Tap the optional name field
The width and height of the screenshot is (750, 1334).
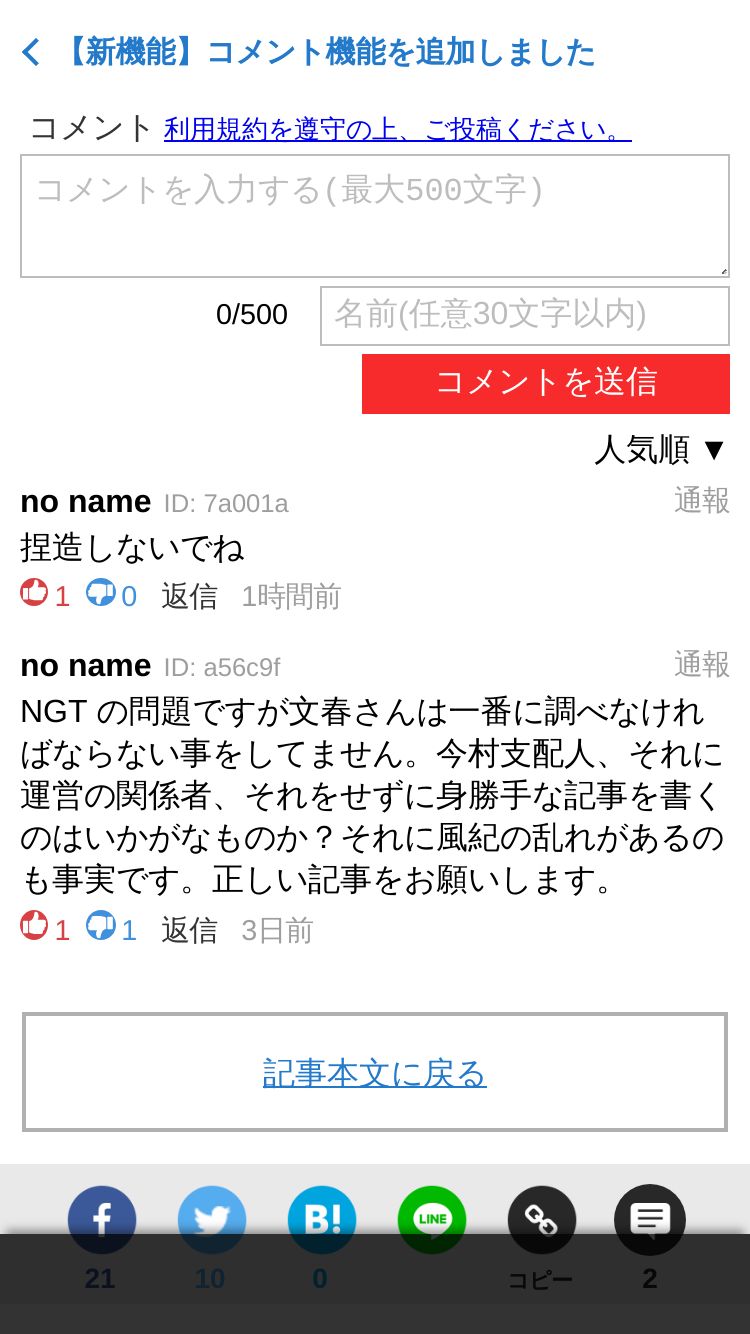(525, 316)
